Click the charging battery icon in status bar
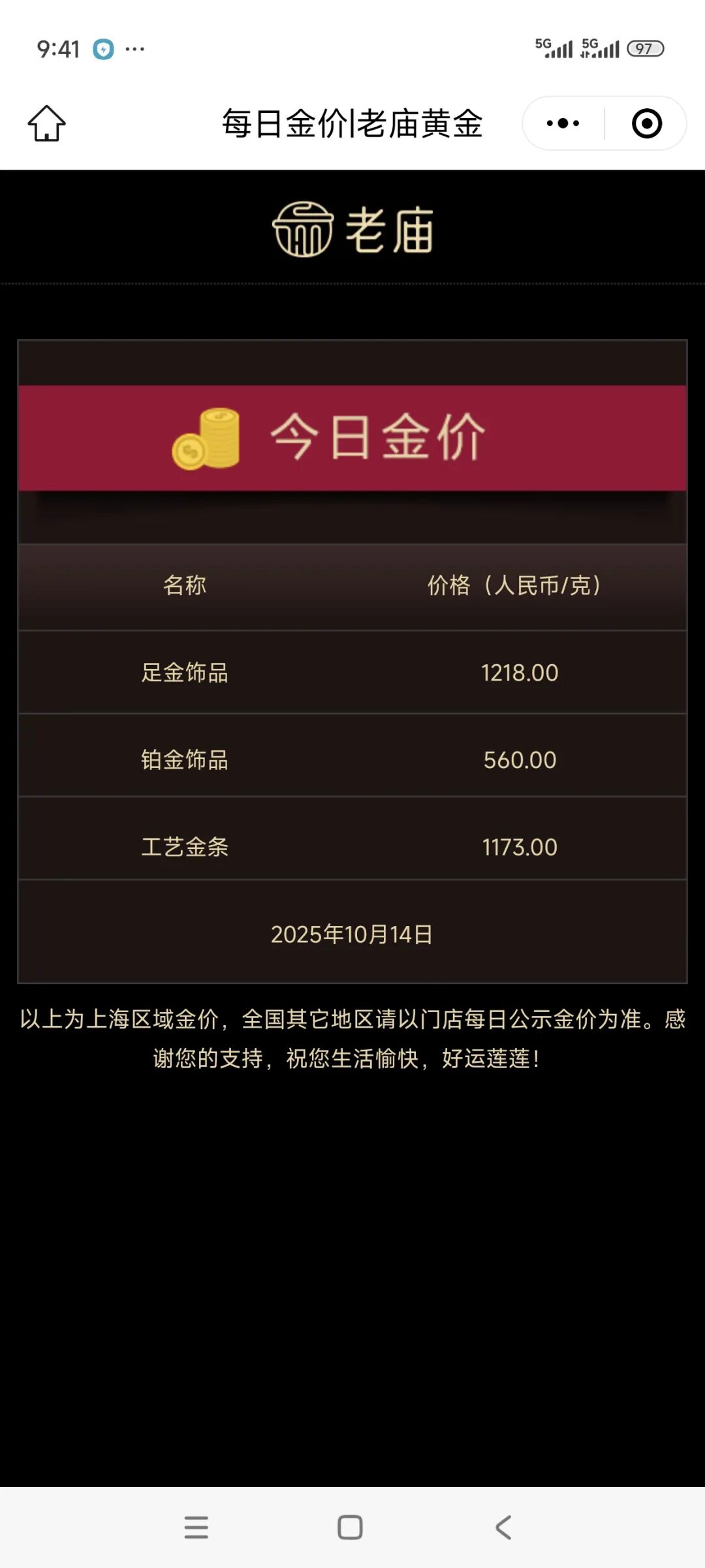This screenshot has width=705, height=1568. pos(104,47)
